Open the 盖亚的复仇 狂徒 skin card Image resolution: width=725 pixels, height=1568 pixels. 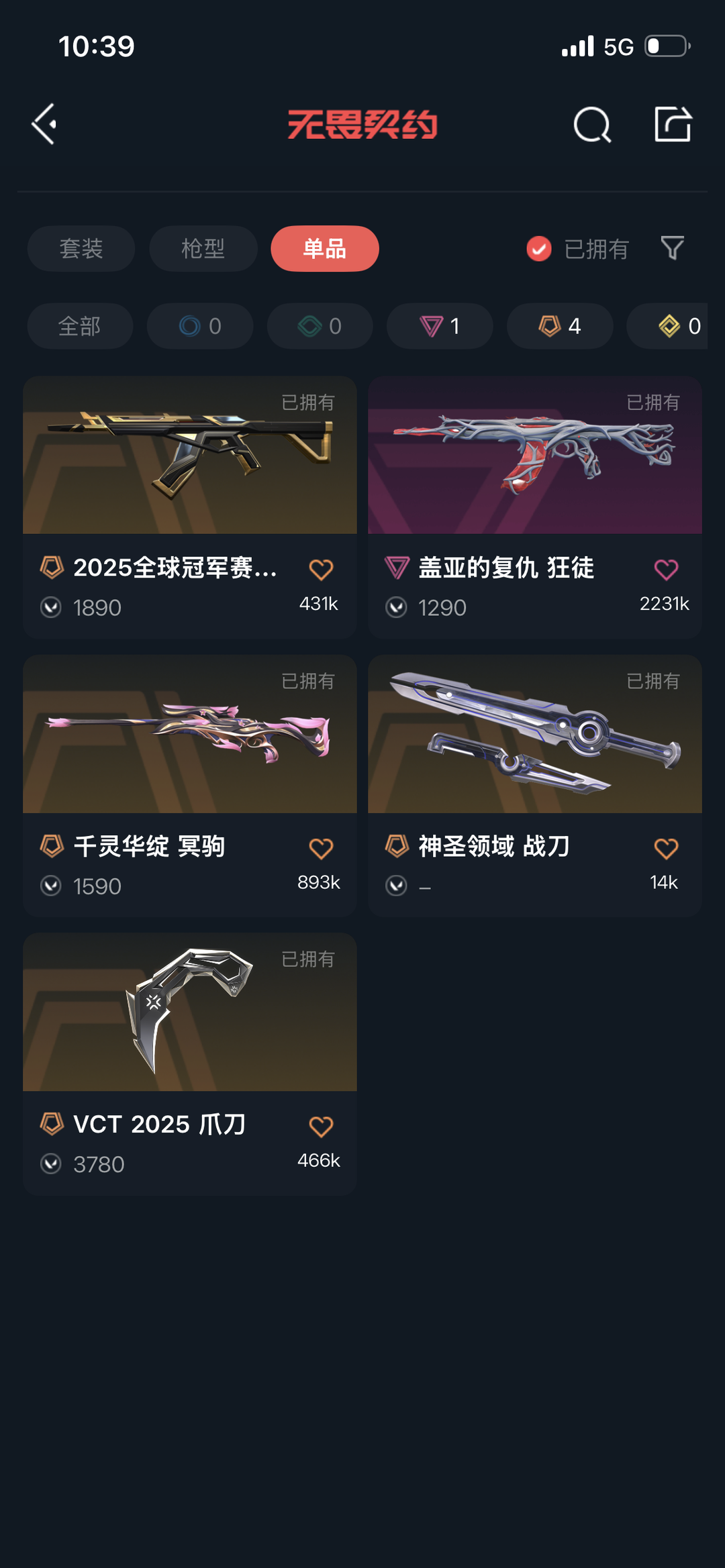tap(534, 470)
